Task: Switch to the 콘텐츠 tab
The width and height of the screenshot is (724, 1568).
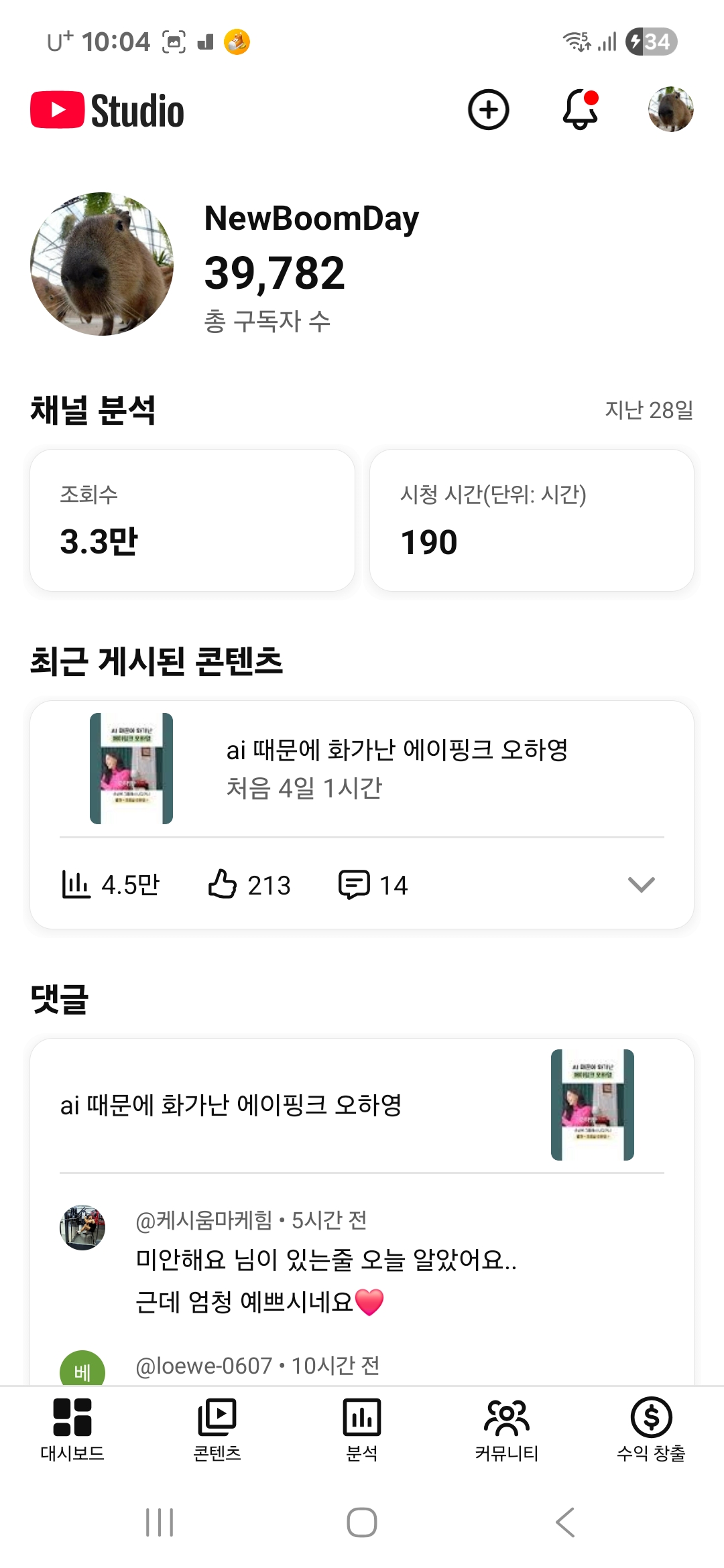Action: [x=217, y=1429]
